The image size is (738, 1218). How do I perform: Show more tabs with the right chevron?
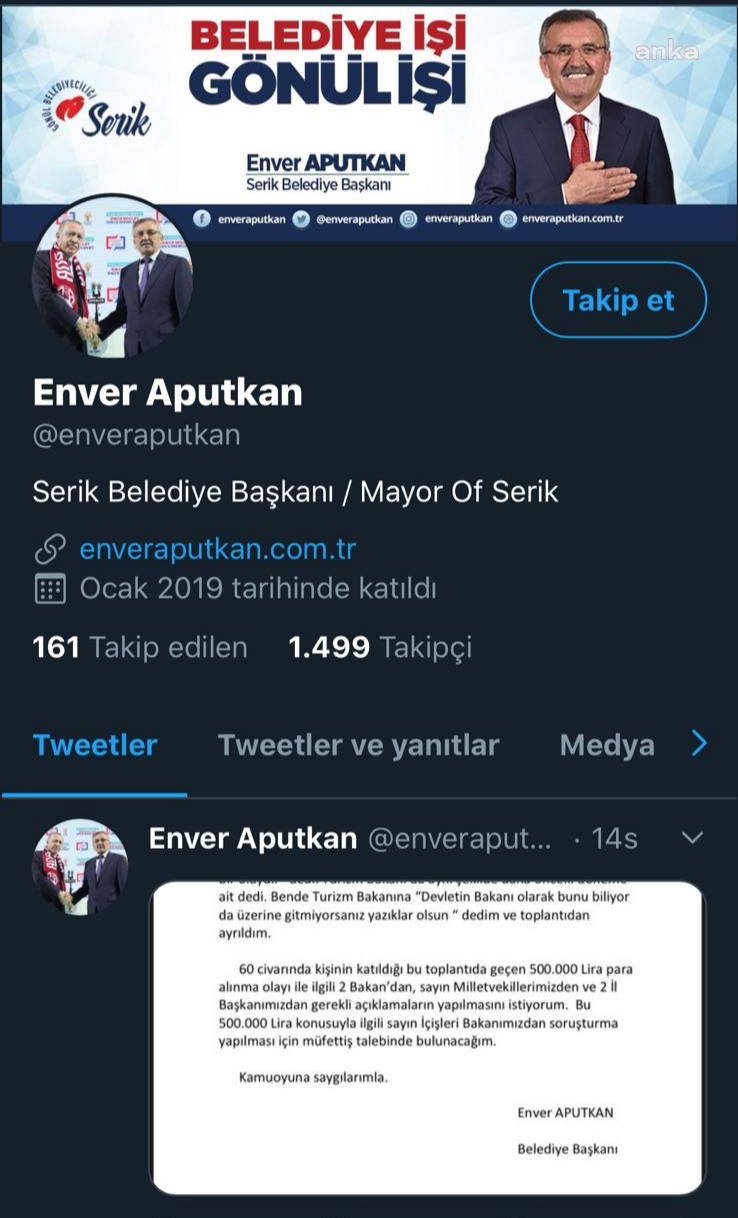(x=700, y=743)
